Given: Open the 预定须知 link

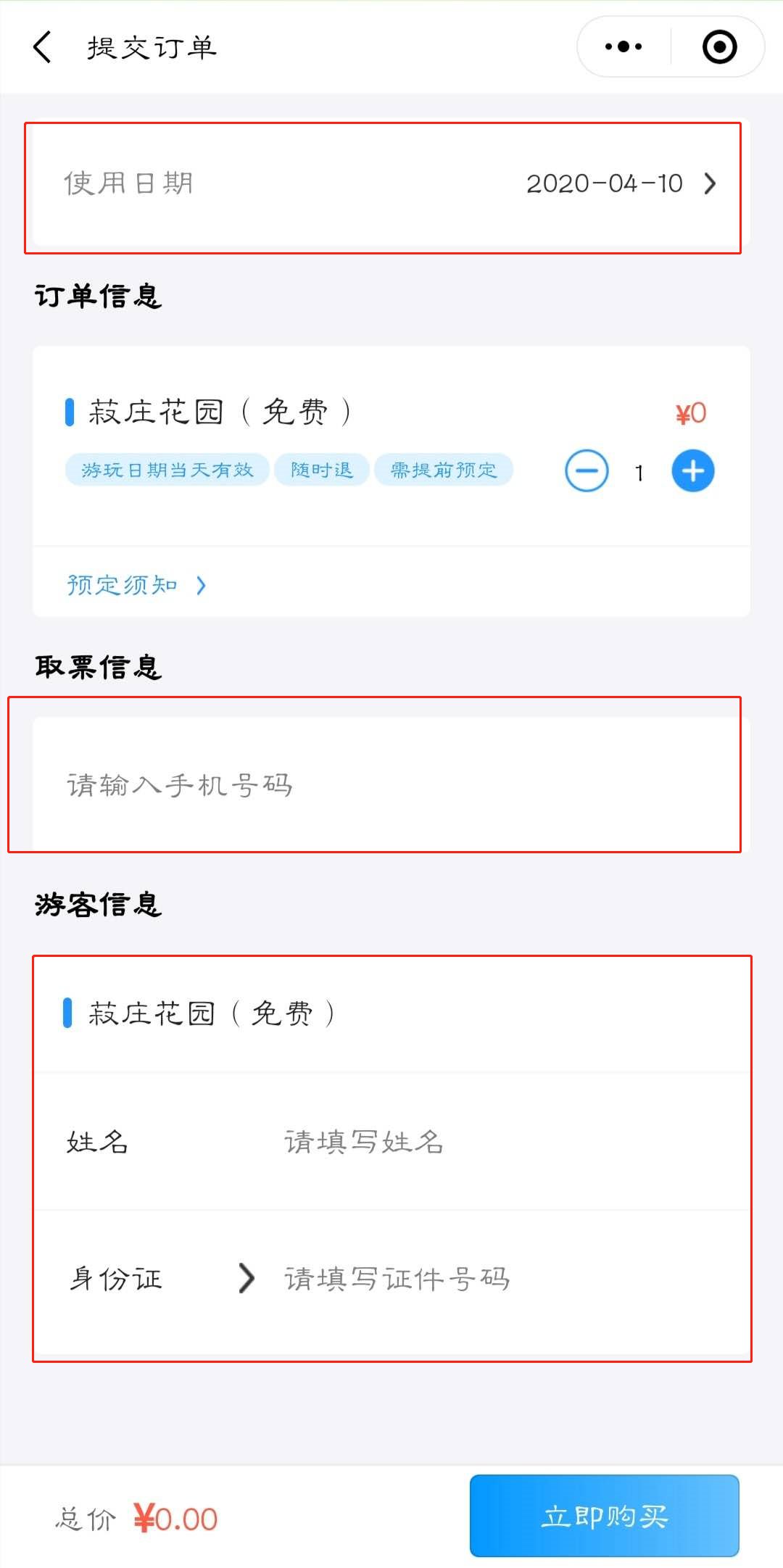Looking at the screenshot, I should 136,585.
